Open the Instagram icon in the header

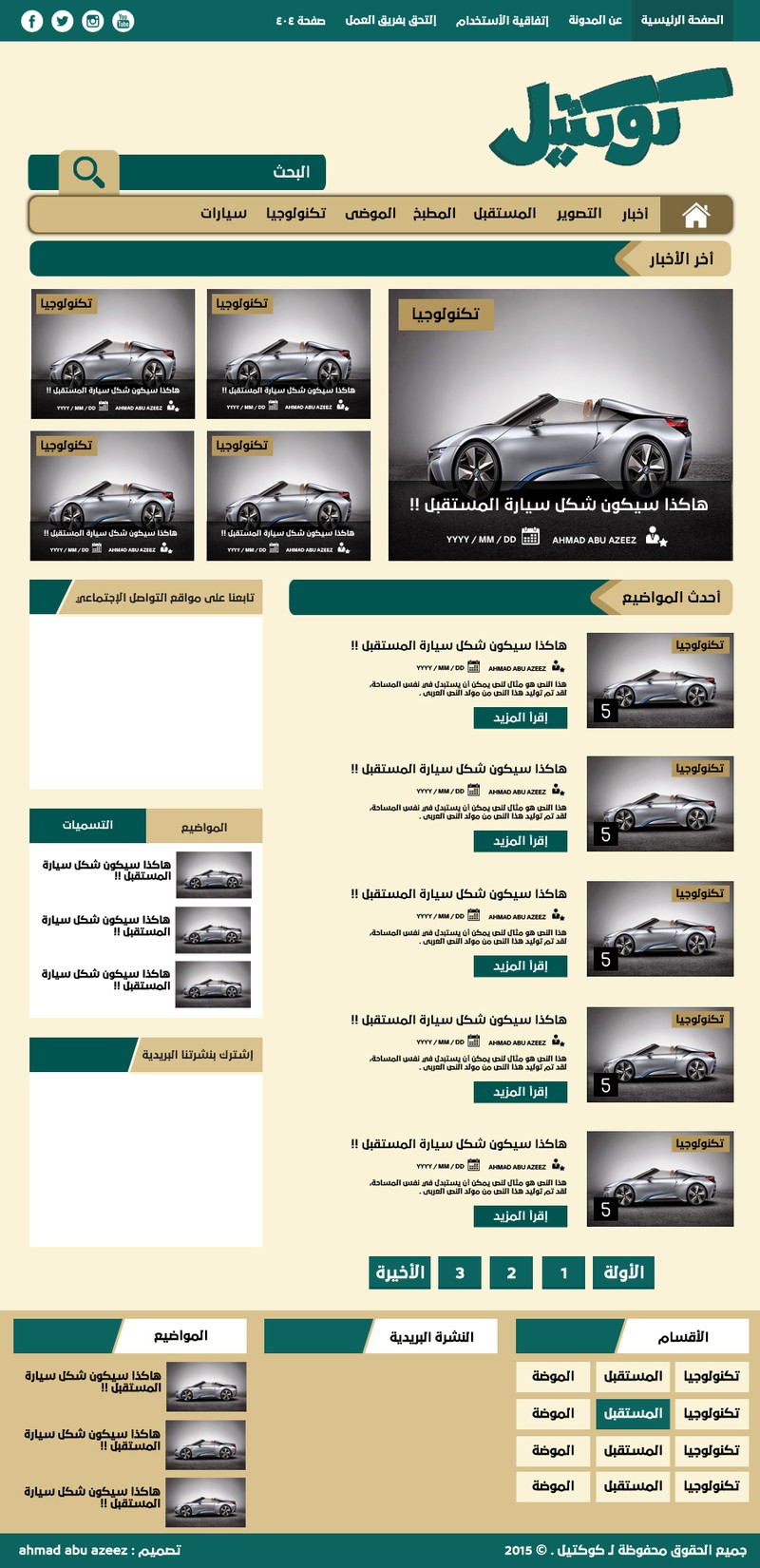92,21
